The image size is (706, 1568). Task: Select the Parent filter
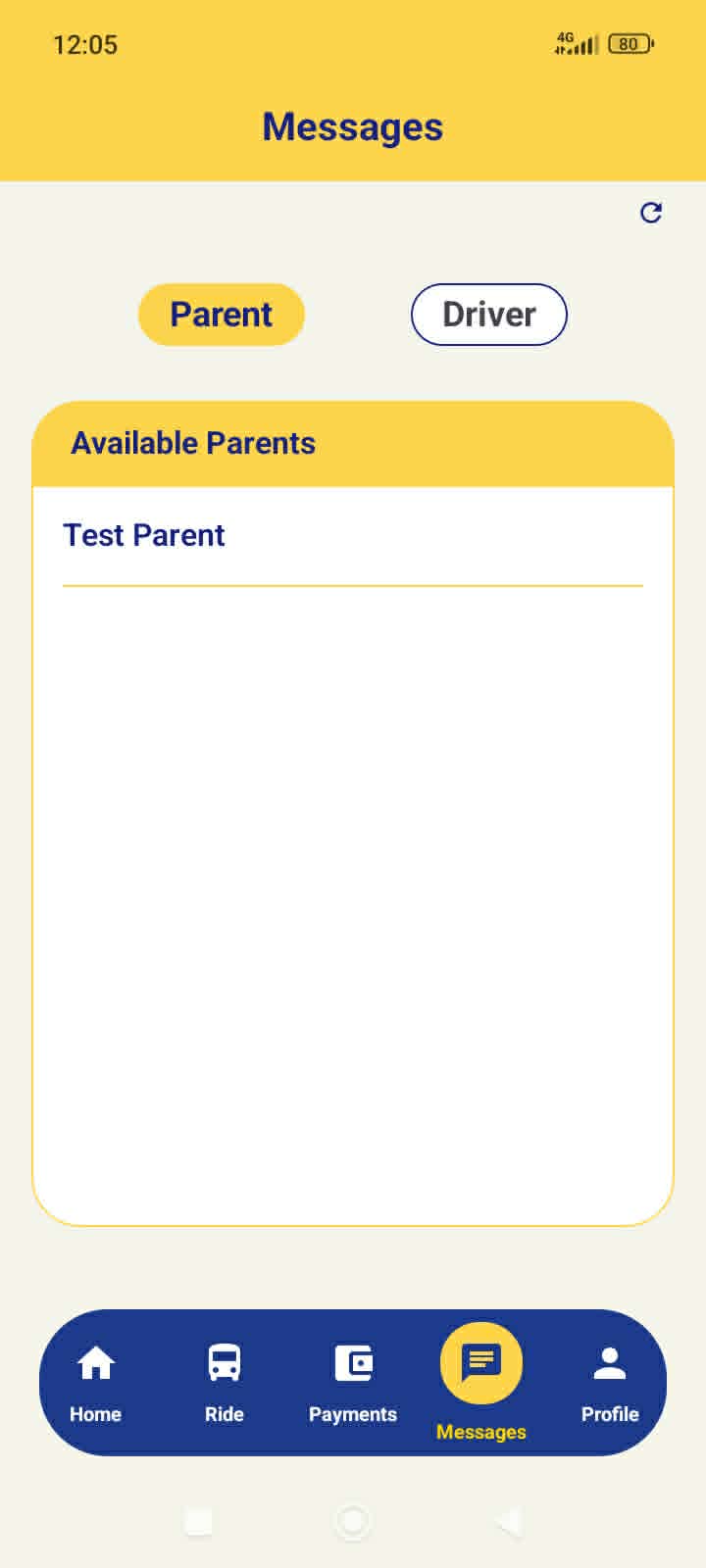point(222,315)
